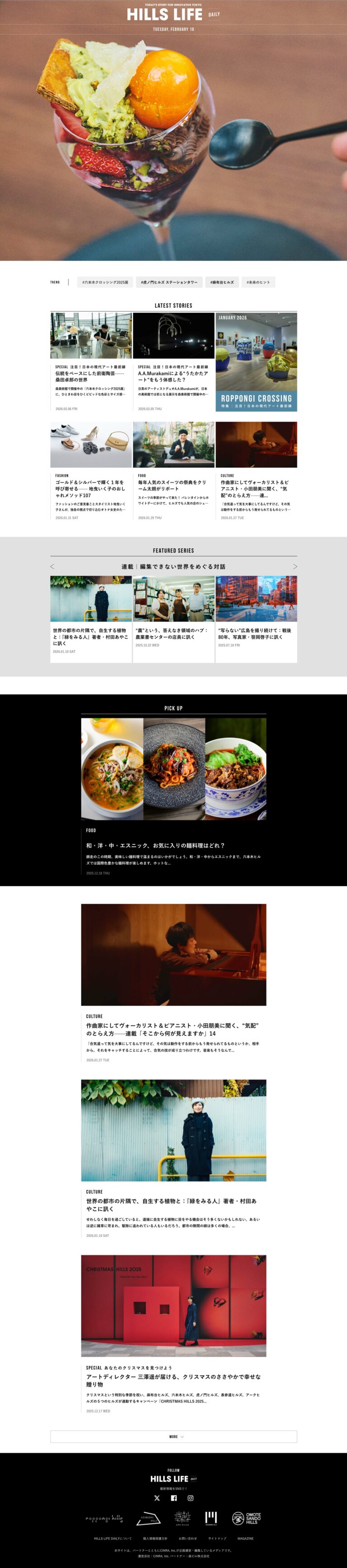The height and width of the screenshot is (1568, 347).
Task: Open the Roppongi Crossing January 2026 feature
Action: tap(256, 362)
